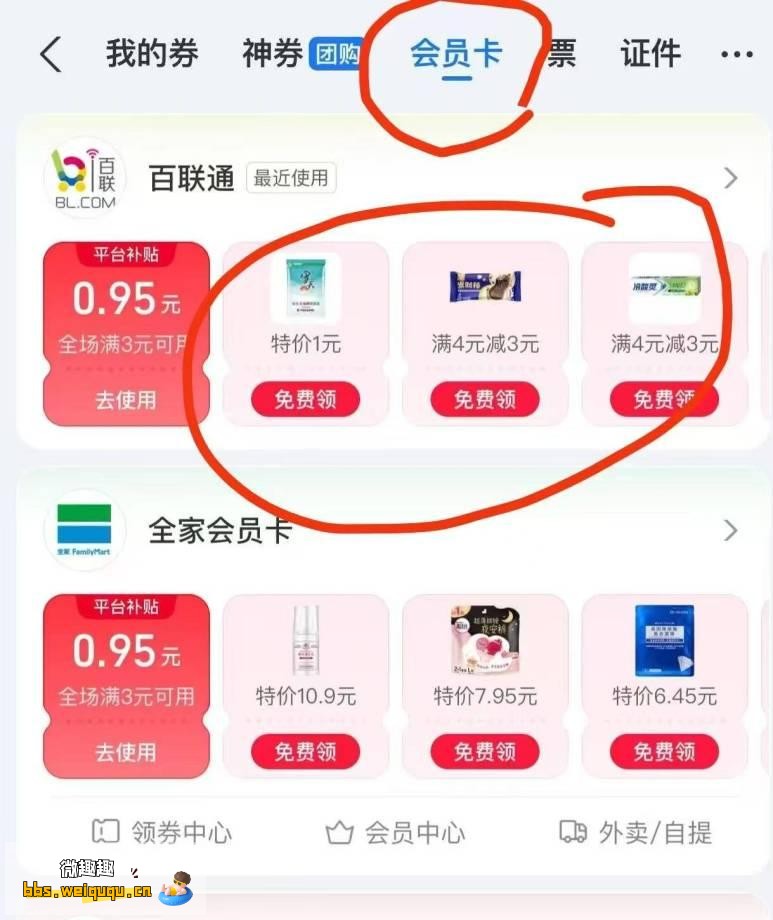
Task: Select the 会员卡 tab
Action: (x=455, y=55)
